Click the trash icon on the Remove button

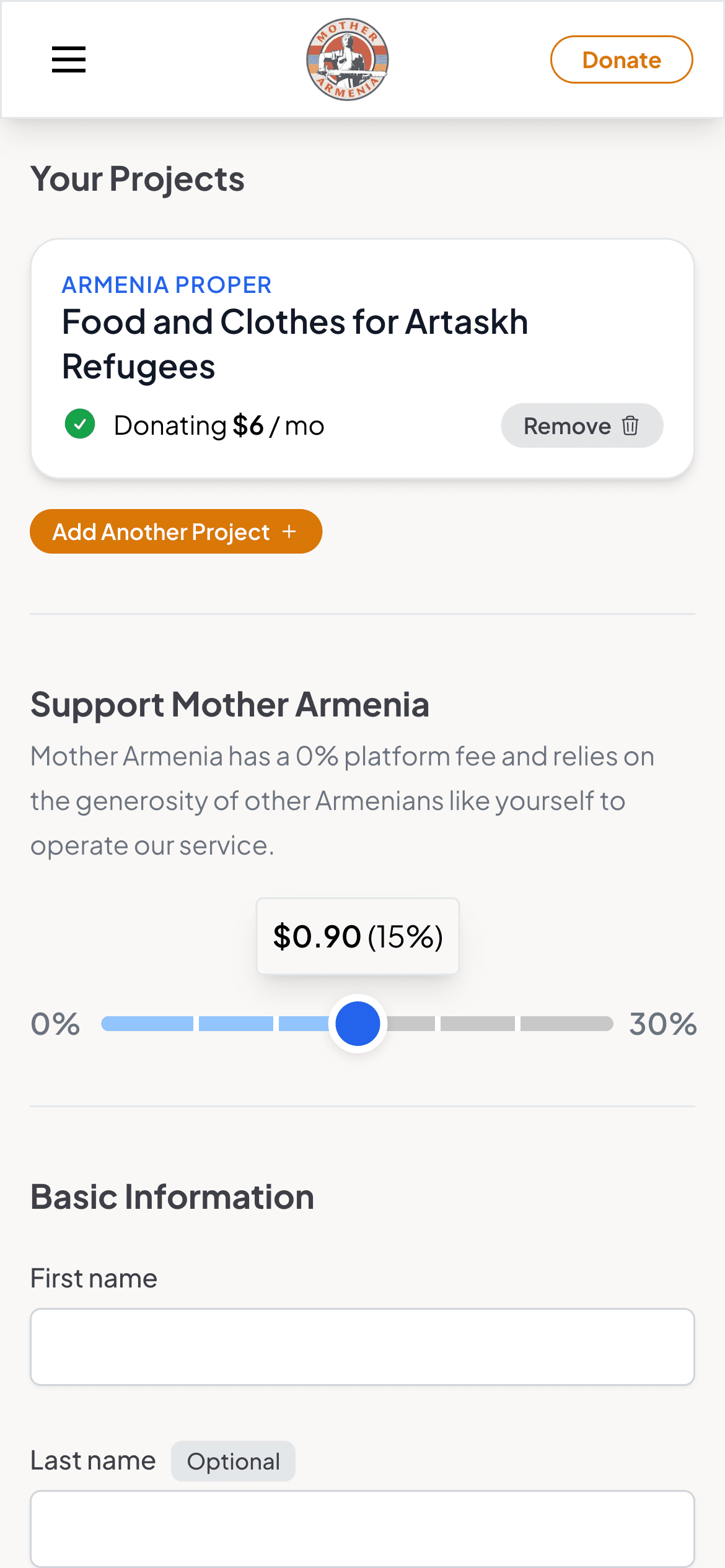coord(631,426)
